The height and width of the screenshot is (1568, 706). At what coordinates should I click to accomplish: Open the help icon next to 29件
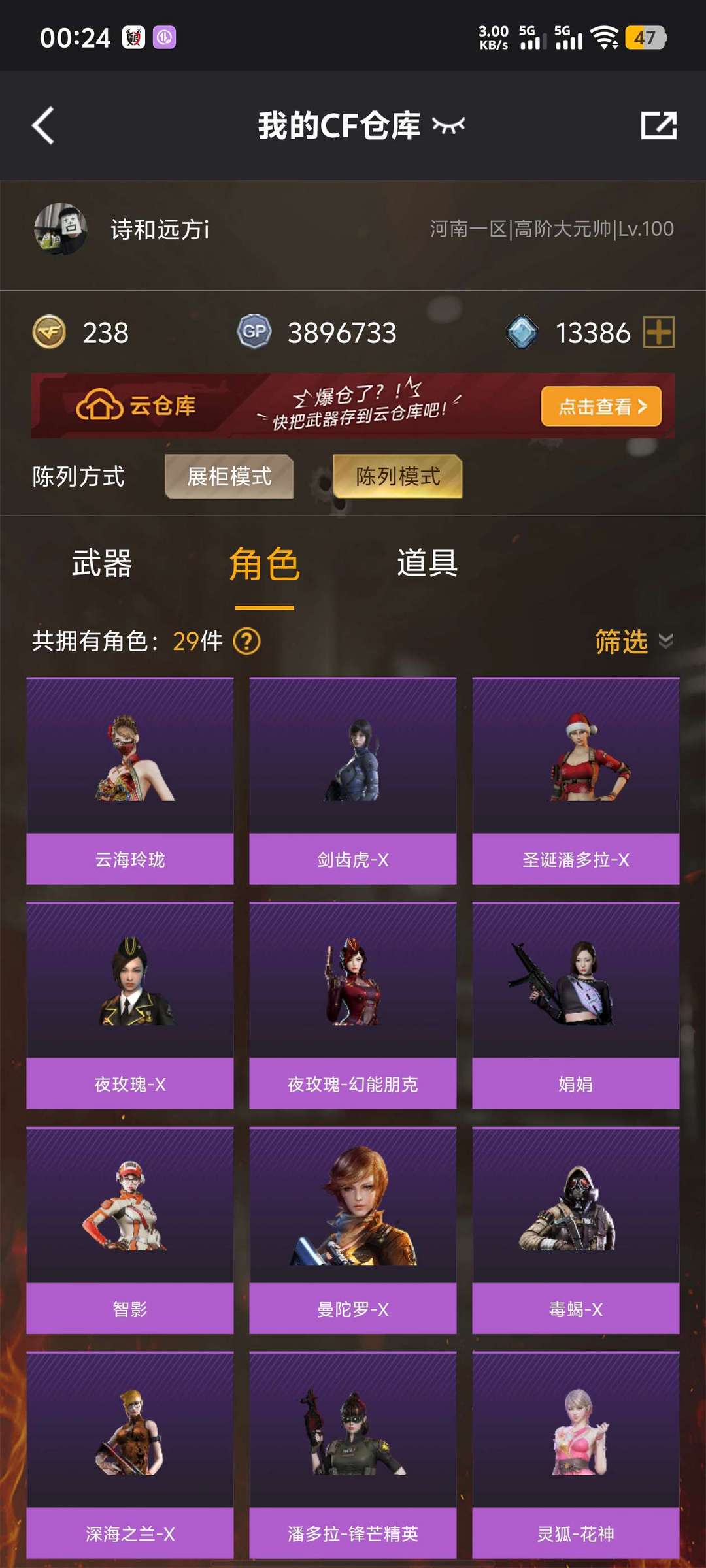coord(247,642)
